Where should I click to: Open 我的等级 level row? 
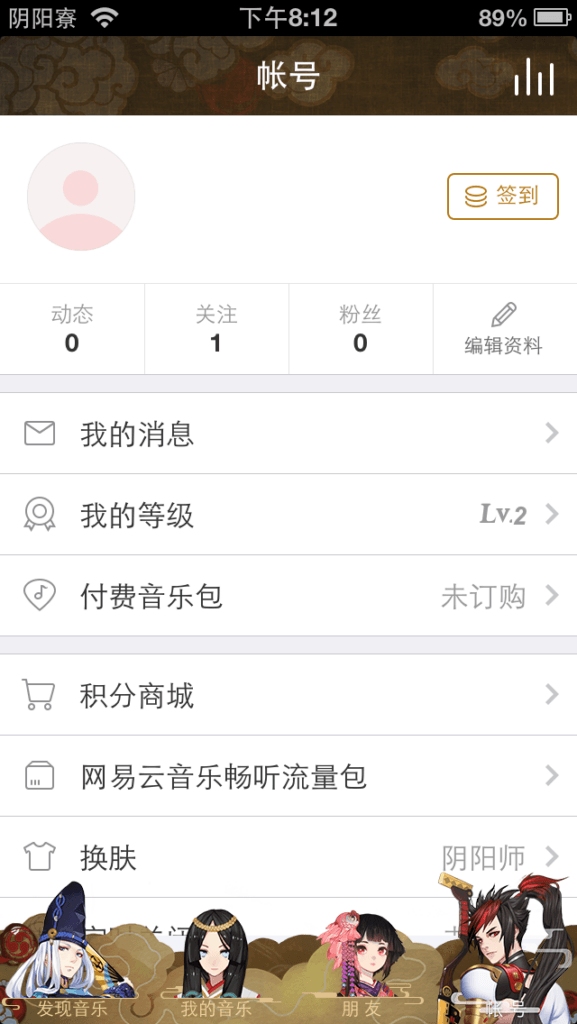click(x=288, y=515)
